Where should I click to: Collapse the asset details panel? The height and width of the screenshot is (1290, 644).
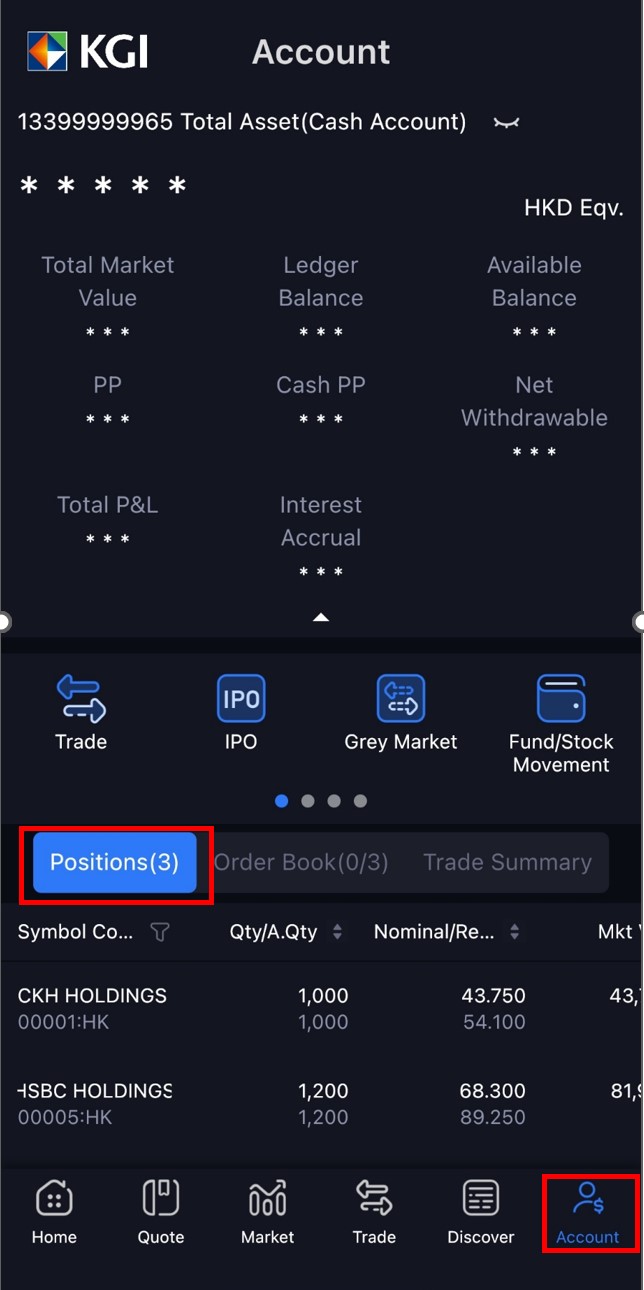321,618
